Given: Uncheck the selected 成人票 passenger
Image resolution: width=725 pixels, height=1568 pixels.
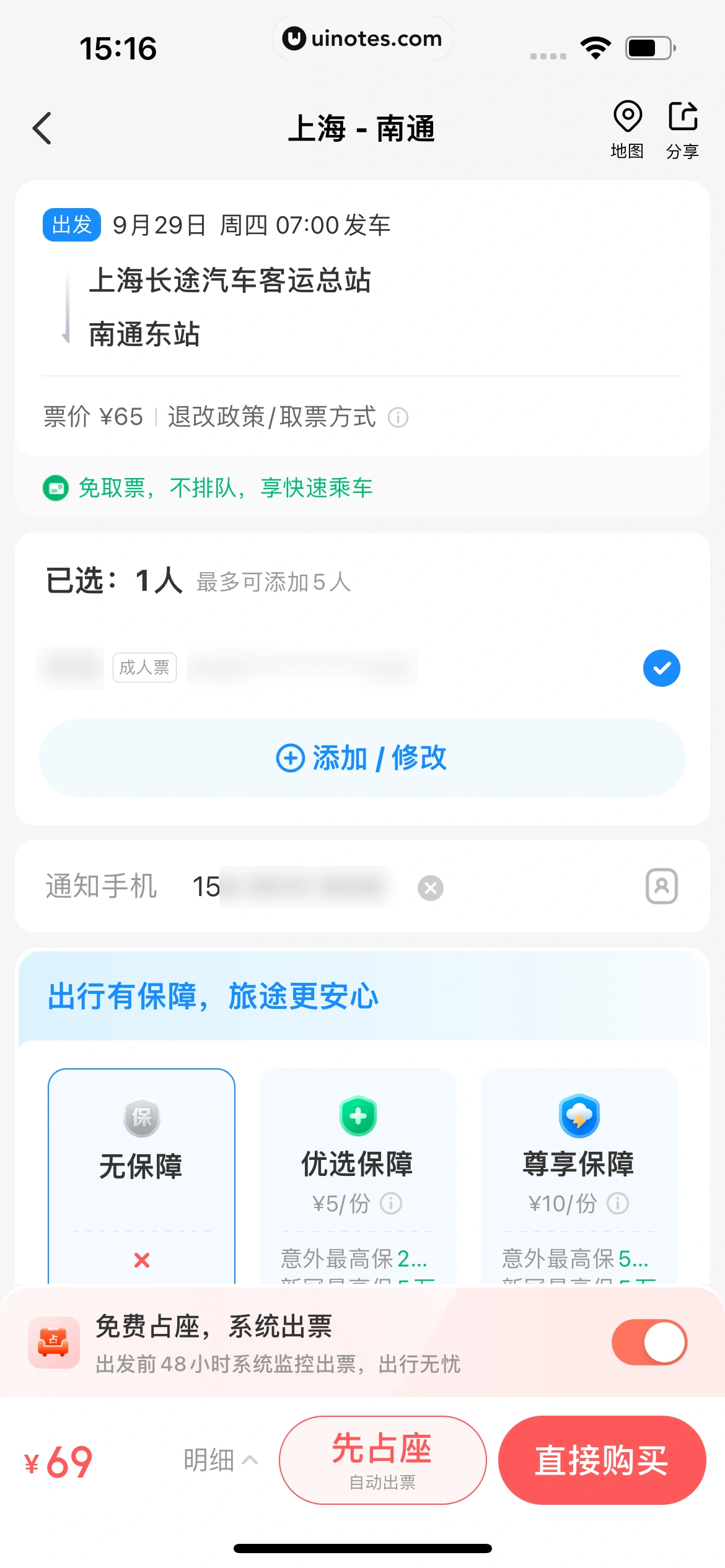Looking at the screenshot, I should coord(661,668).
